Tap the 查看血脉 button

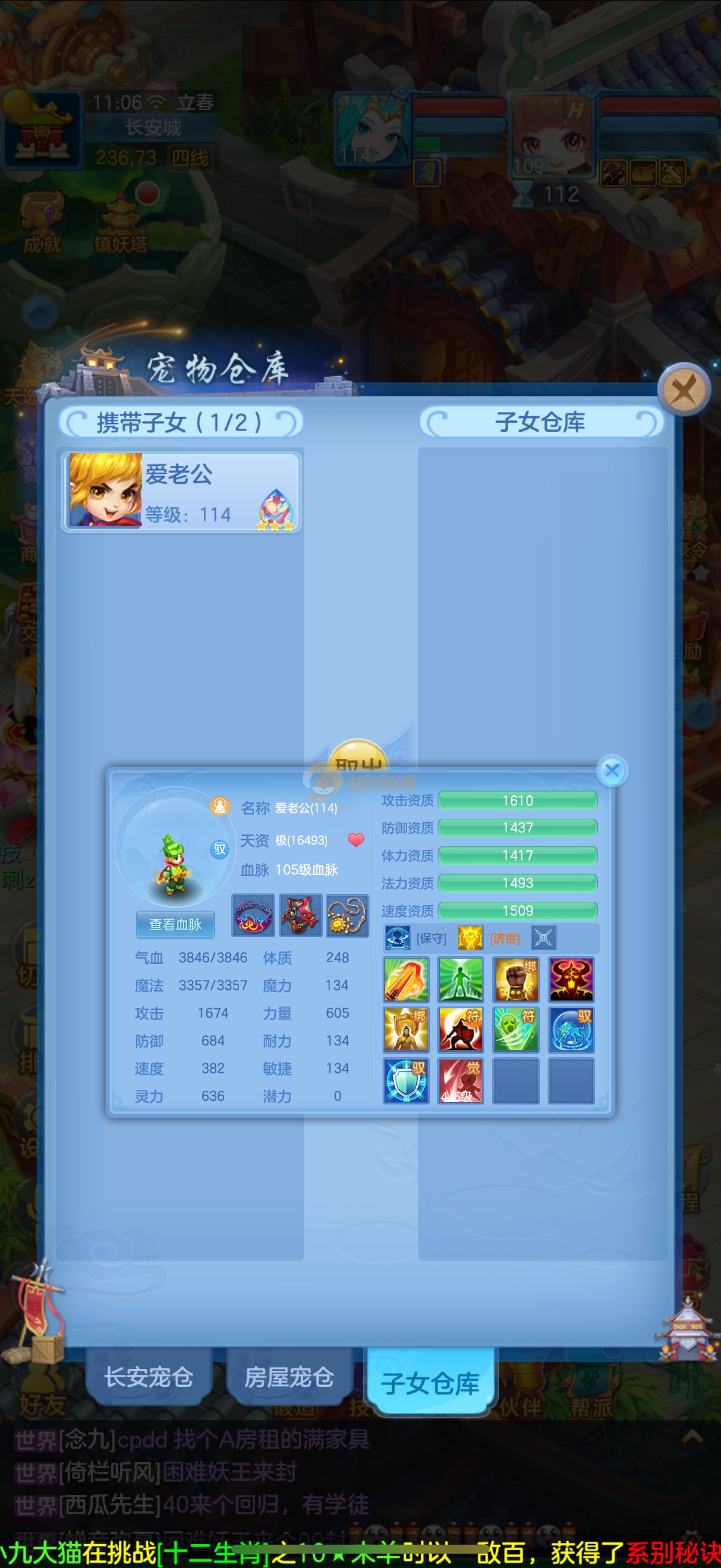coord(175,925)
